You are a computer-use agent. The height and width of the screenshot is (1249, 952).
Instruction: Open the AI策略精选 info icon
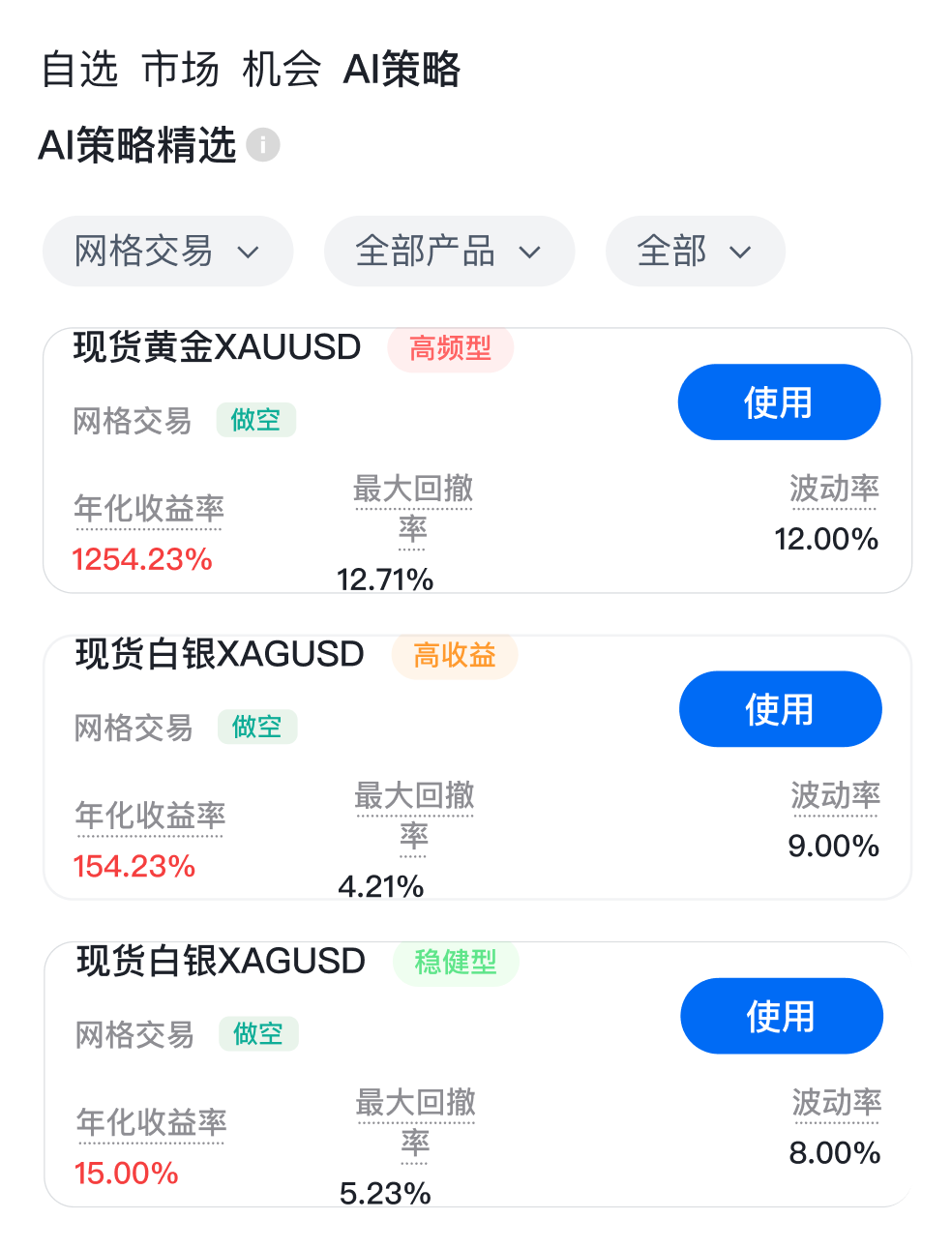pyautogui.click(x=262, y=145)
